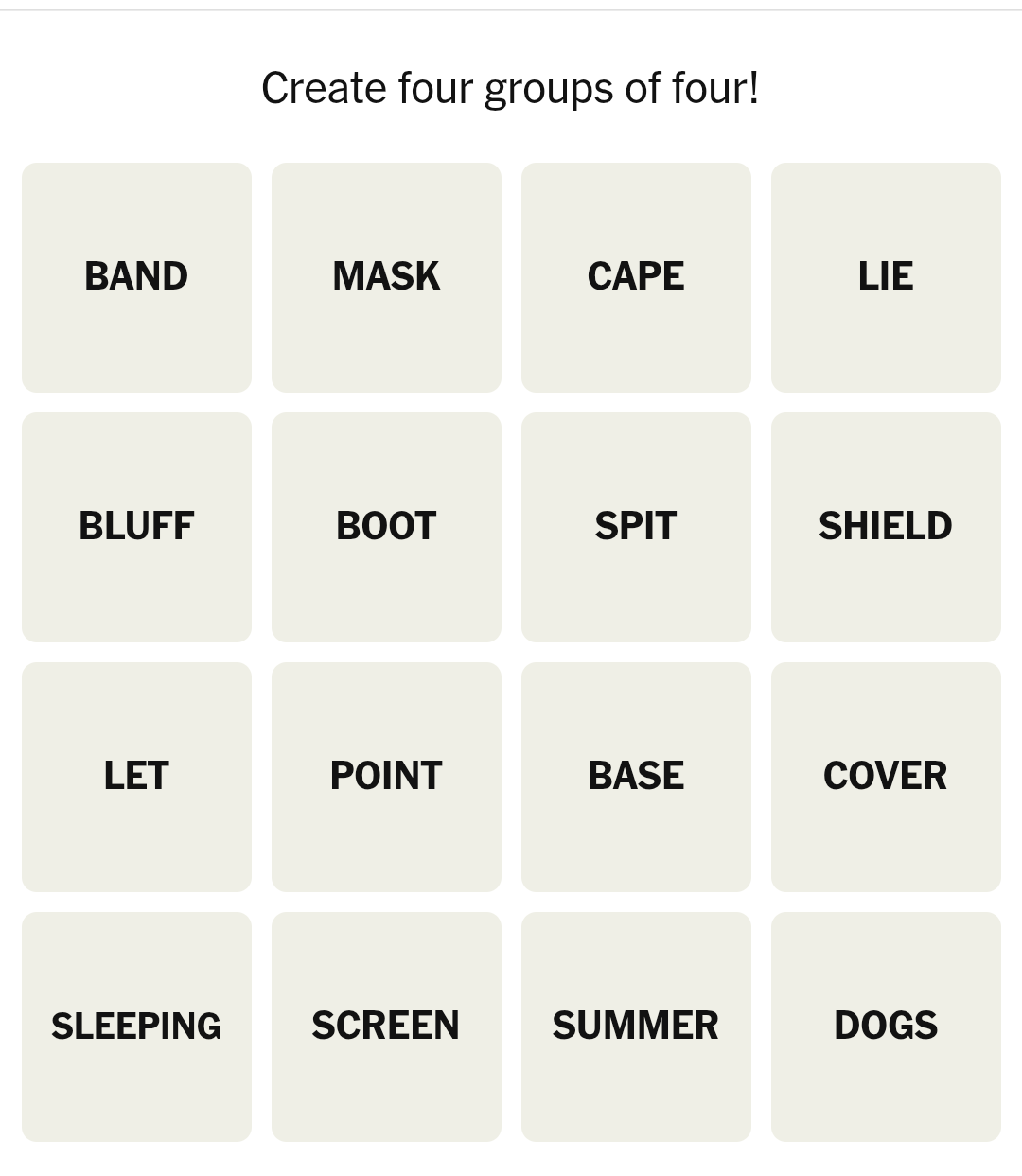Screen dimensions: 1022x1176
Task: Select the SCREEN tile
Action: coord(386,1026)
